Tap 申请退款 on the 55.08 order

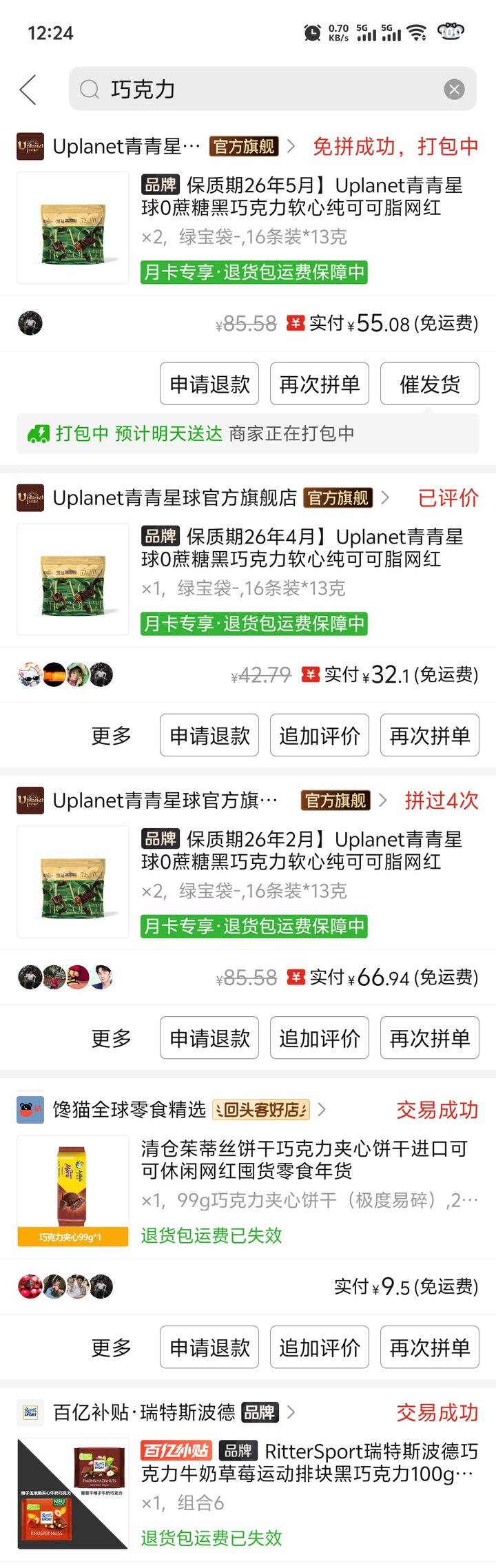pos(209,384)
